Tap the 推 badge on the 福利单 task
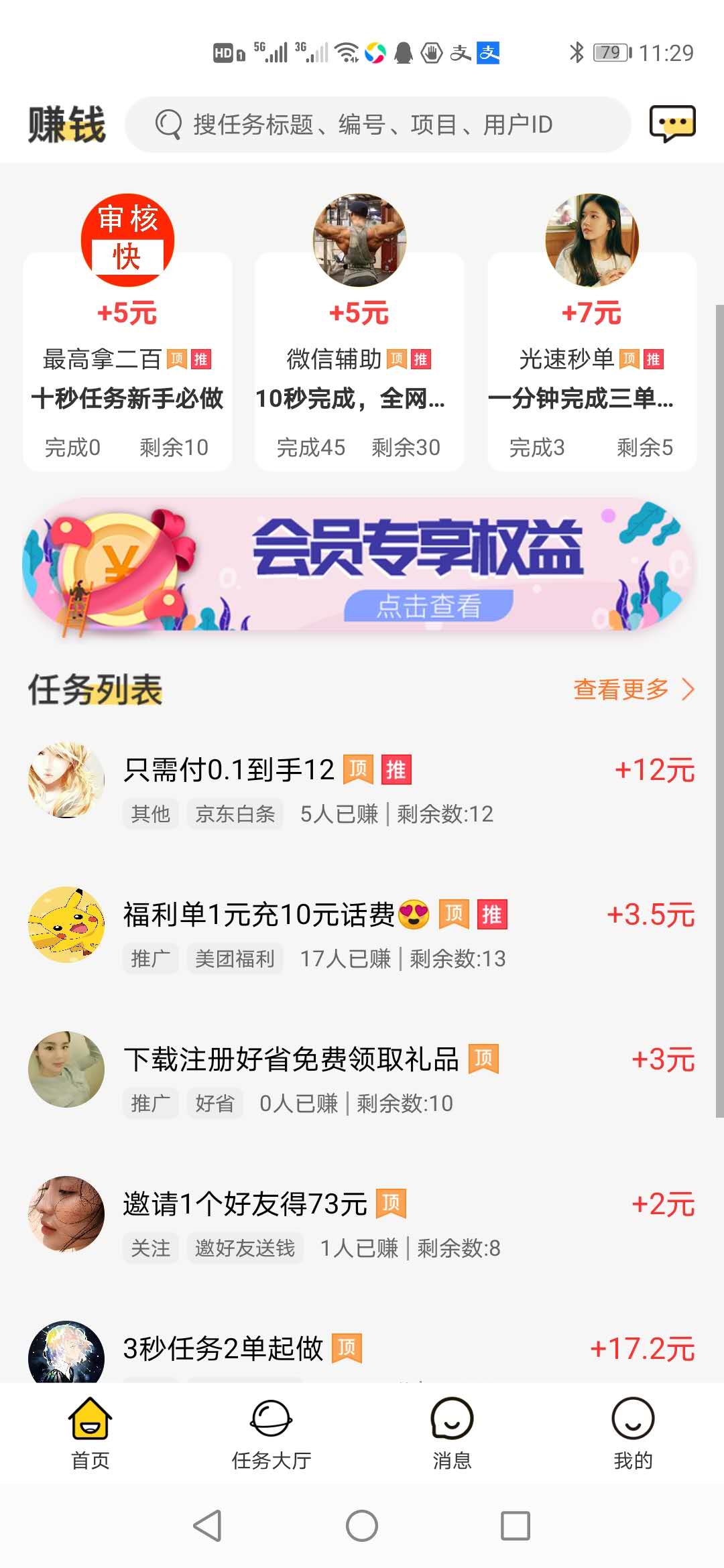Screen dimensions: 724x1568 point(491,913)
